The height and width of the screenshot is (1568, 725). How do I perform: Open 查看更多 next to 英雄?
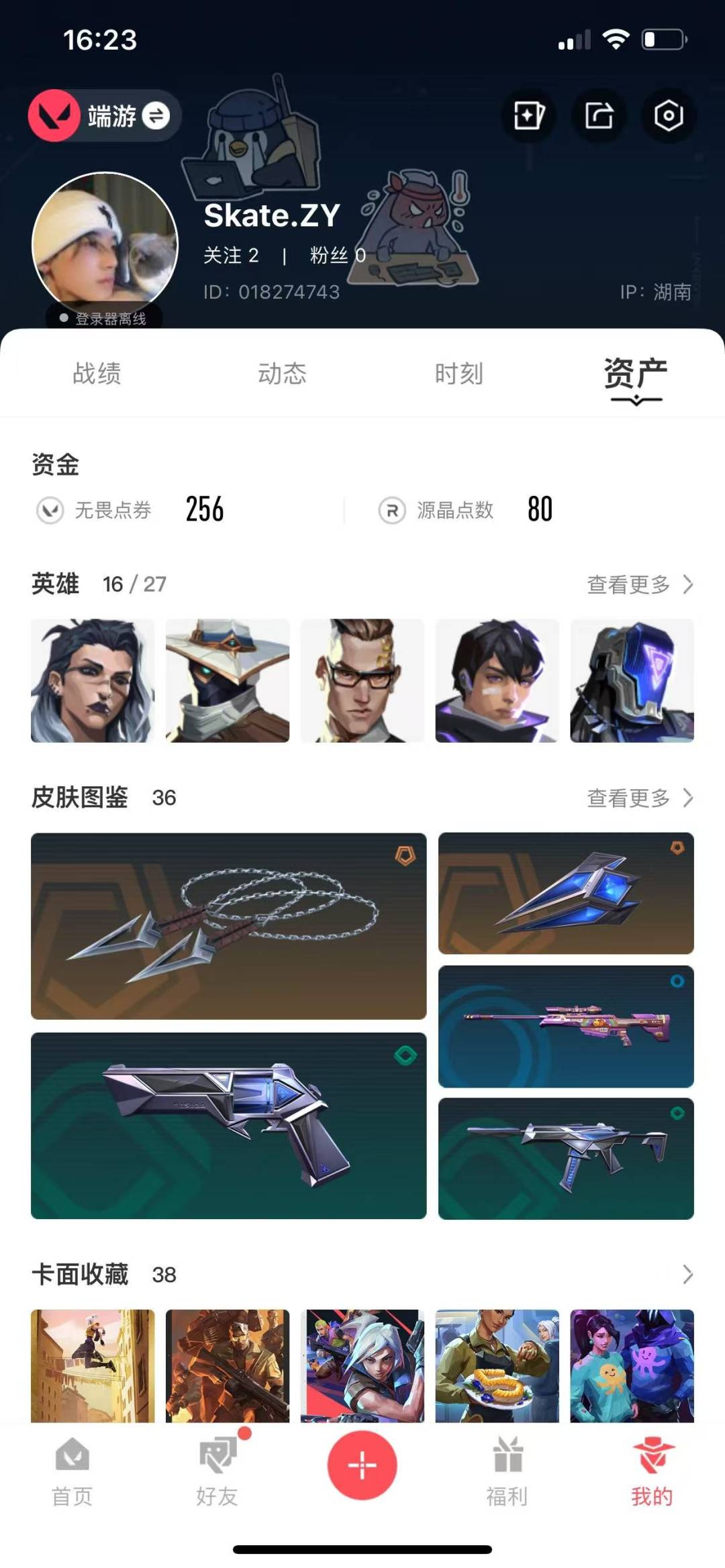(640, 584)
